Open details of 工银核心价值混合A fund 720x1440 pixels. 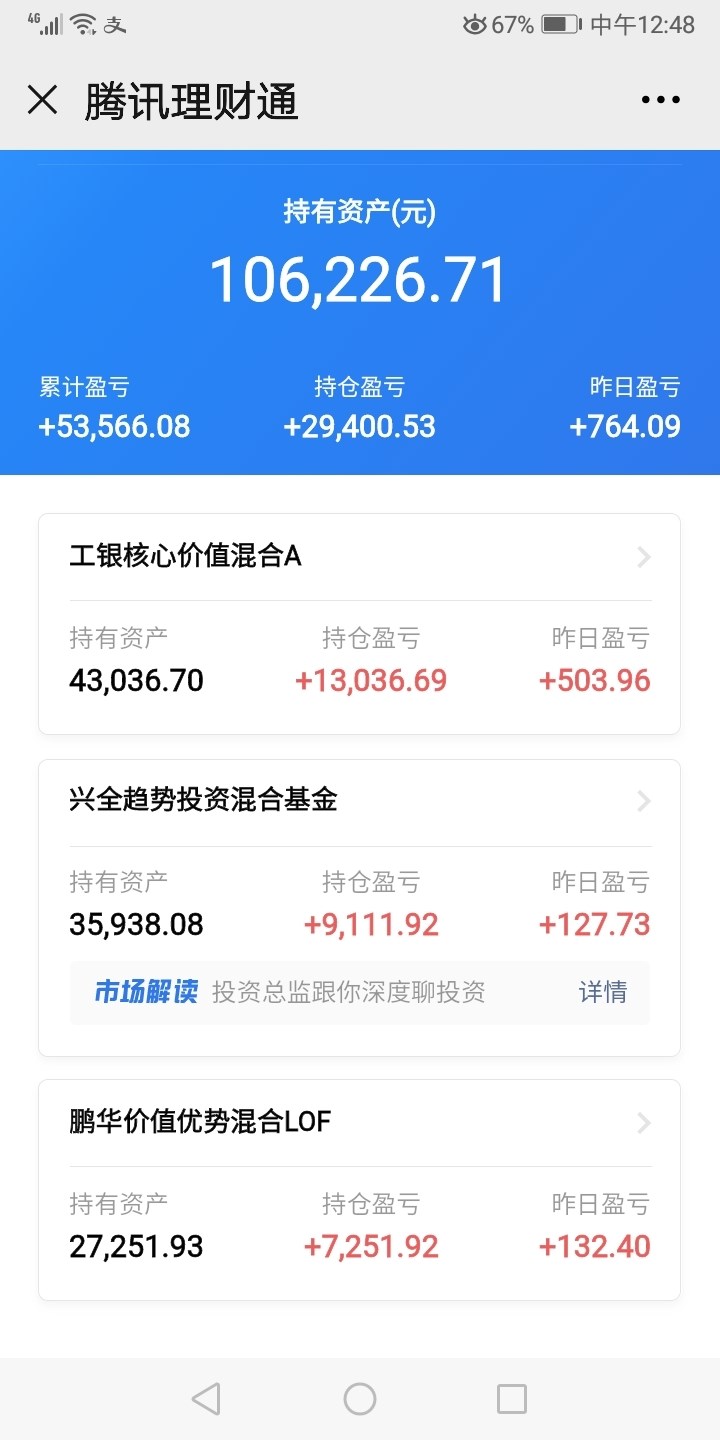[x=360, y=557]
